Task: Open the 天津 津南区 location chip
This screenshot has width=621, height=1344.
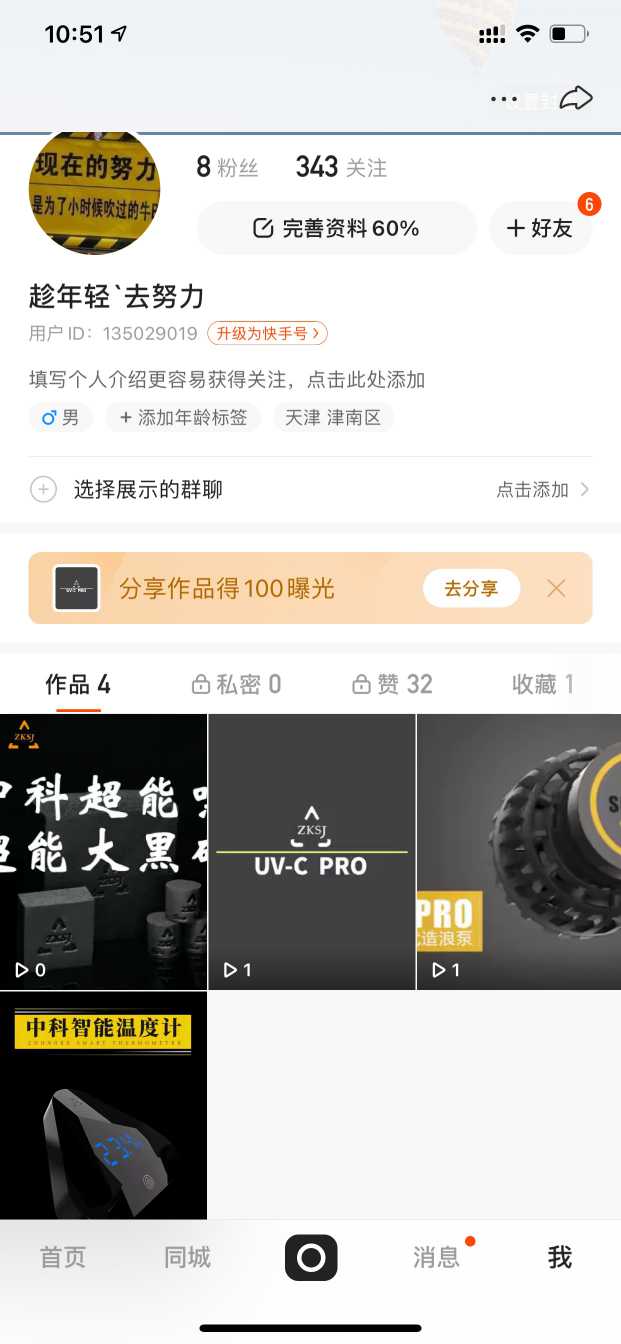Action: click(x=333, y=417)
